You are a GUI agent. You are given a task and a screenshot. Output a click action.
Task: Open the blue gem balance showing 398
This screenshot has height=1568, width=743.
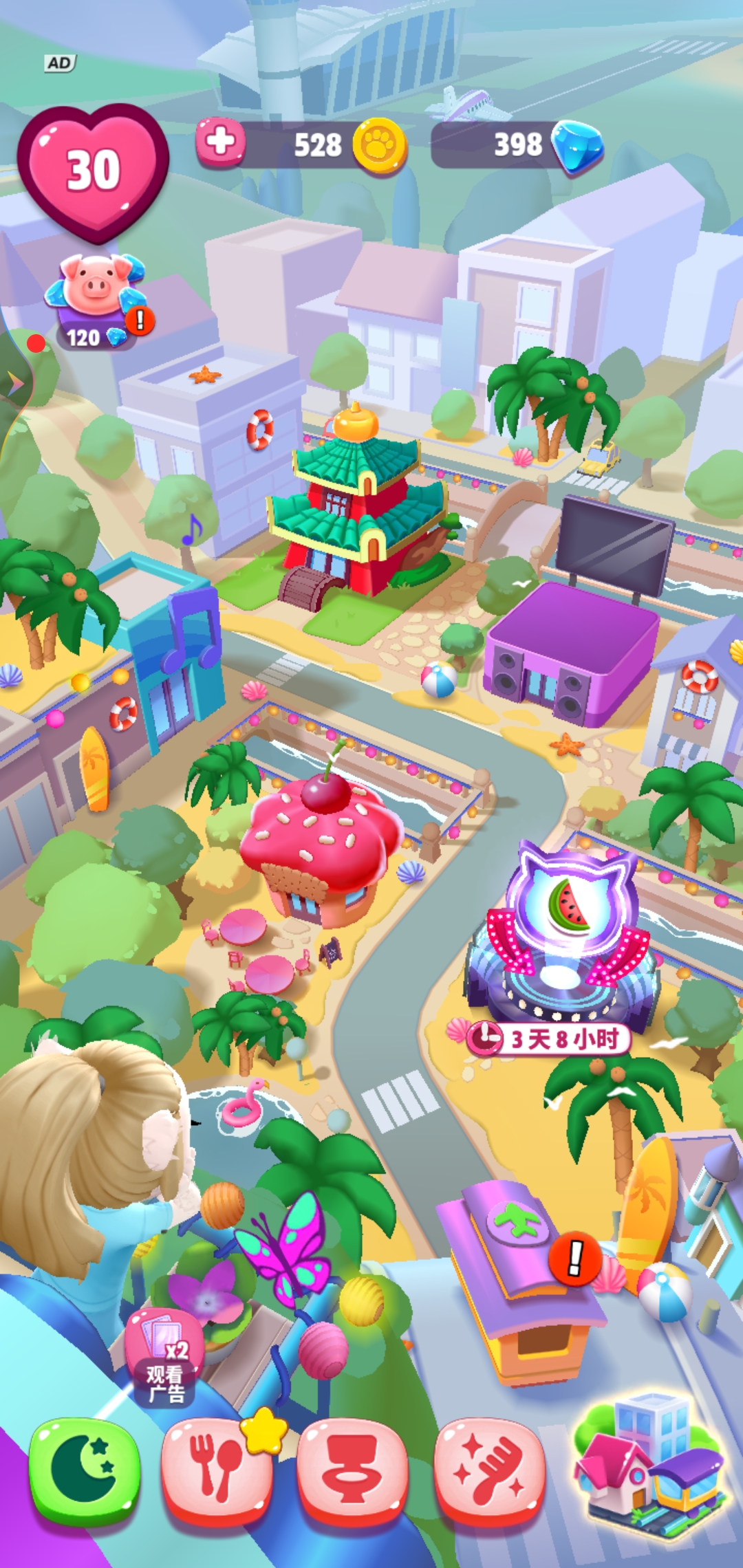point(519,144)
